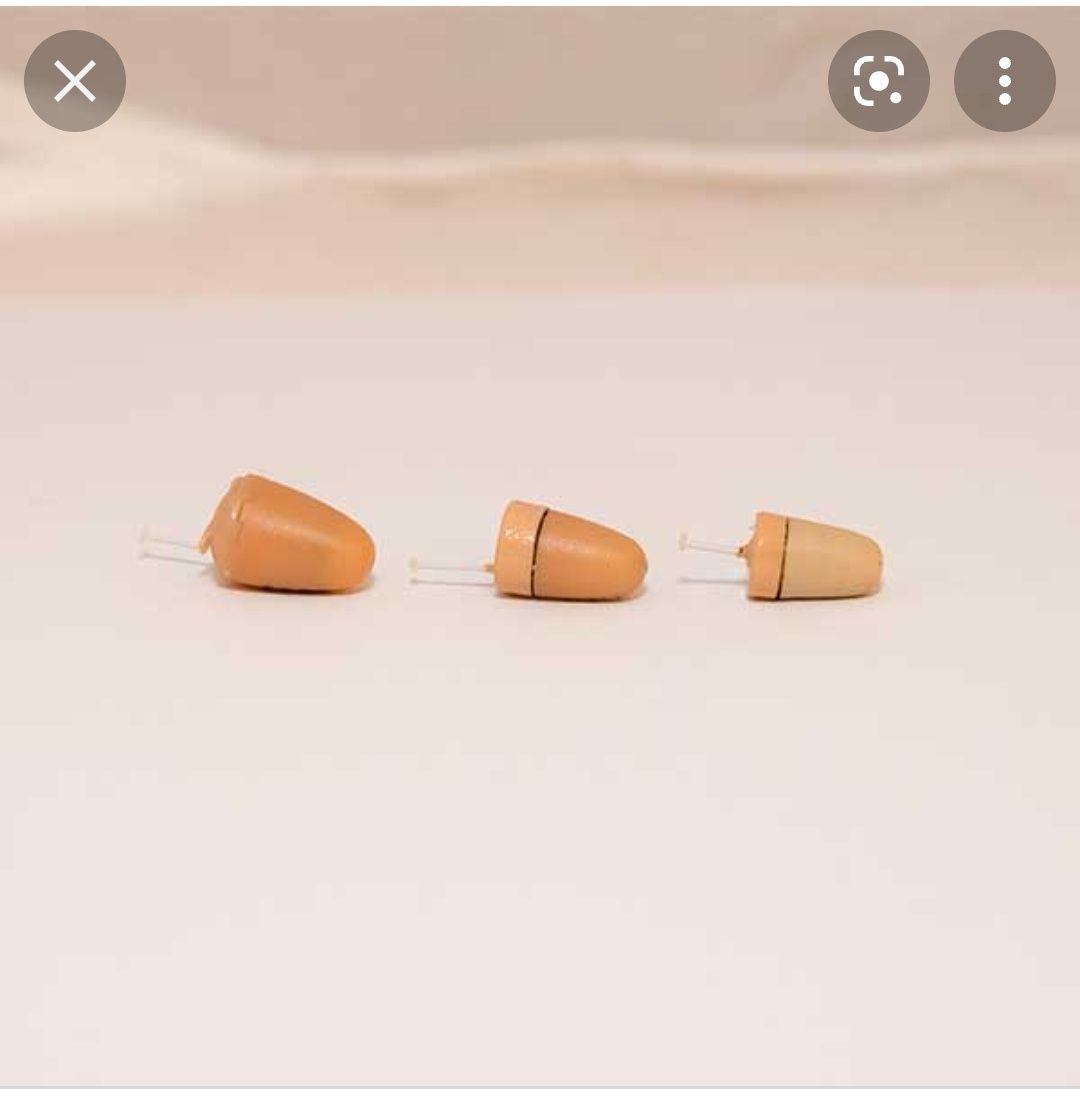The width and height of the screenshot is (1080, 1104).
Task: Close the image viewer
Action: coord(75,81)
